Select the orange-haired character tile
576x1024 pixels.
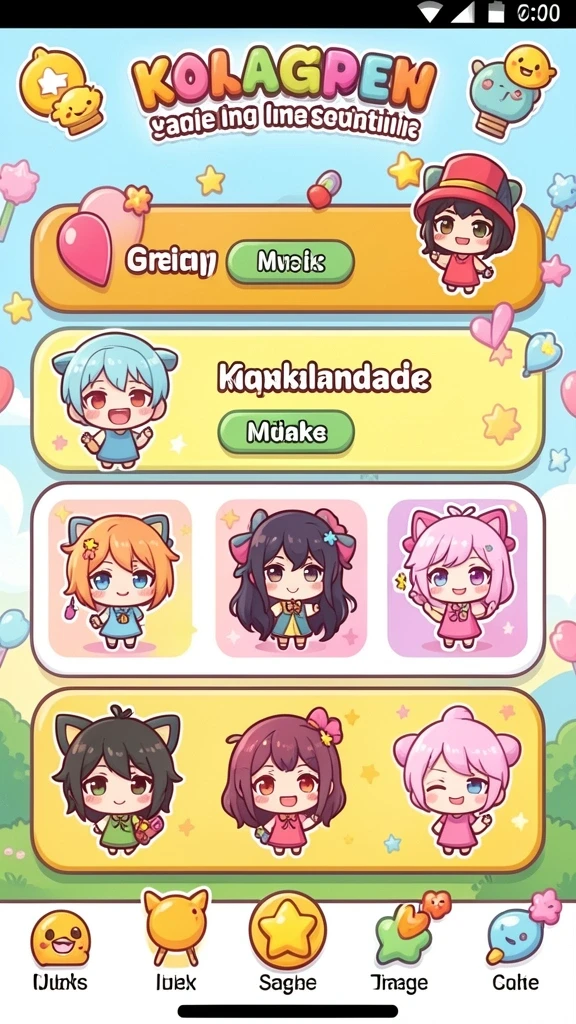(x=120, y=578)
